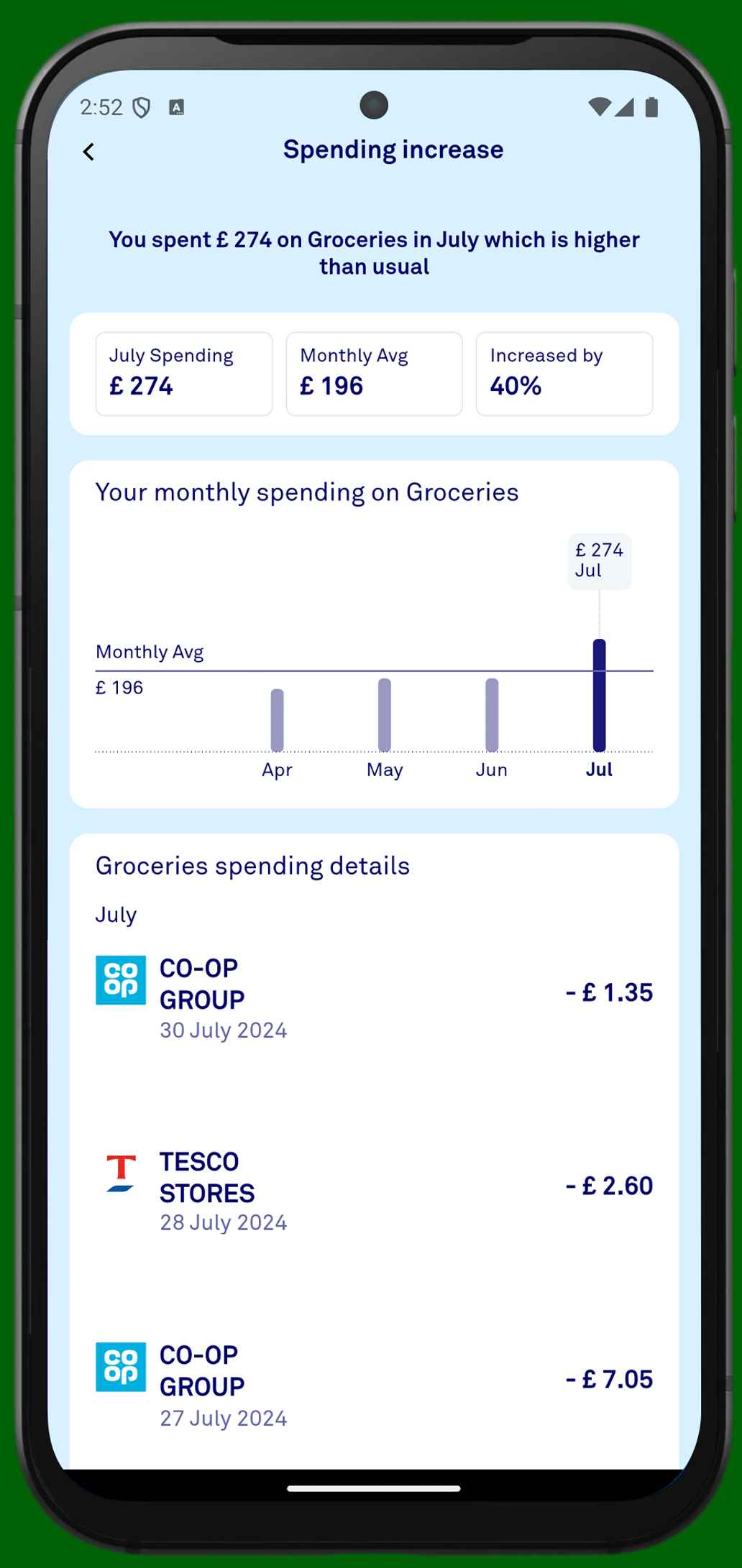This screenshot has width=742, height=1568.
Task: Open the CO-OP GROUP 30 July transaction
Action: (x=374, y=999)
